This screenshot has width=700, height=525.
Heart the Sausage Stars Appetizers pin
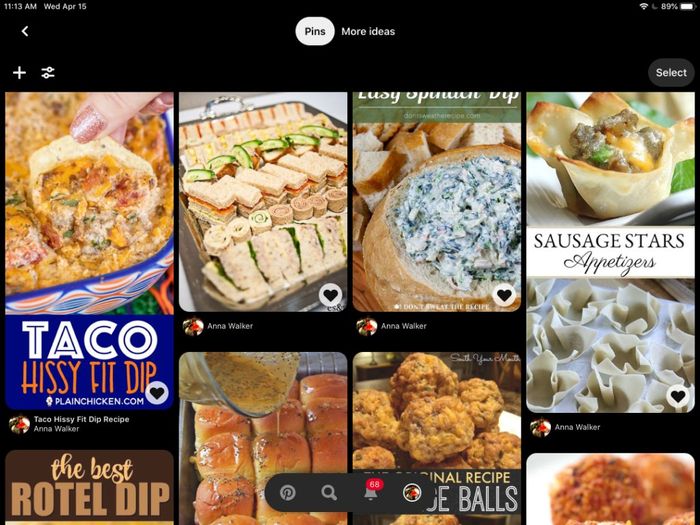pos(678,397)
